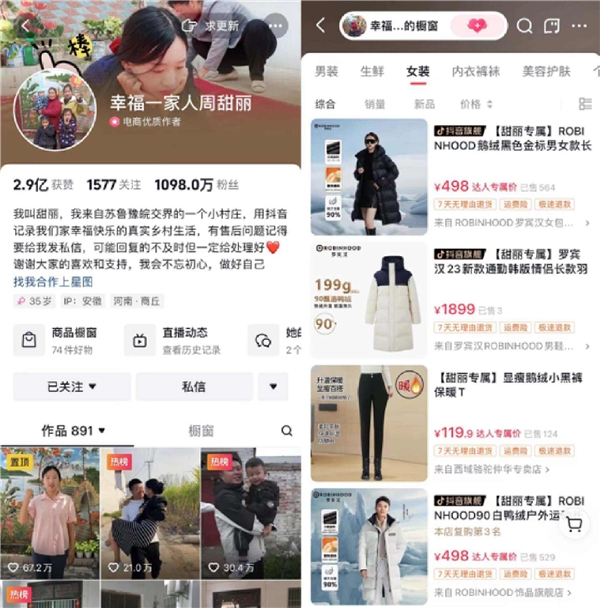Open the shopping cart icon
The height and width of the screenshot is (608, 600).
[573, 525]
